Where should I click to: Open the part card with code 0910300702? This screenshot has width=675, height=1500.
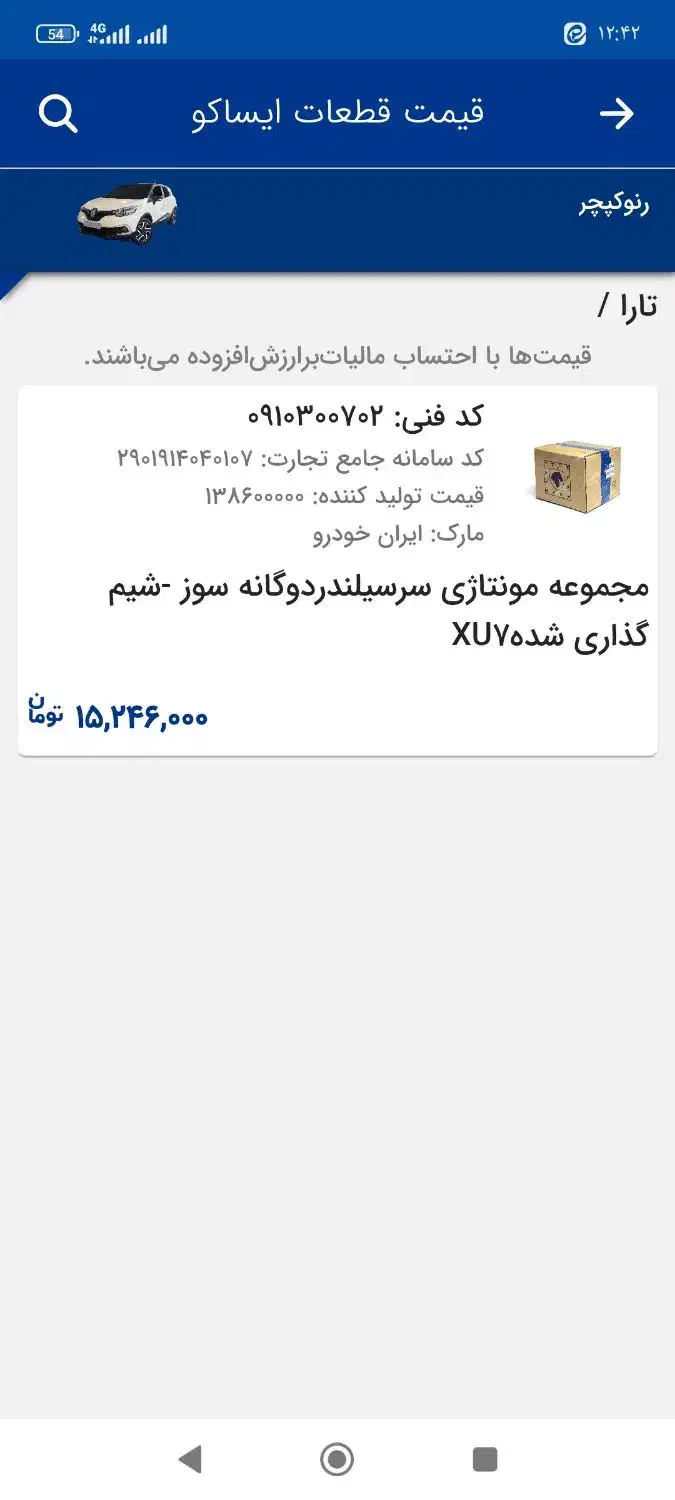click(337, 570)
